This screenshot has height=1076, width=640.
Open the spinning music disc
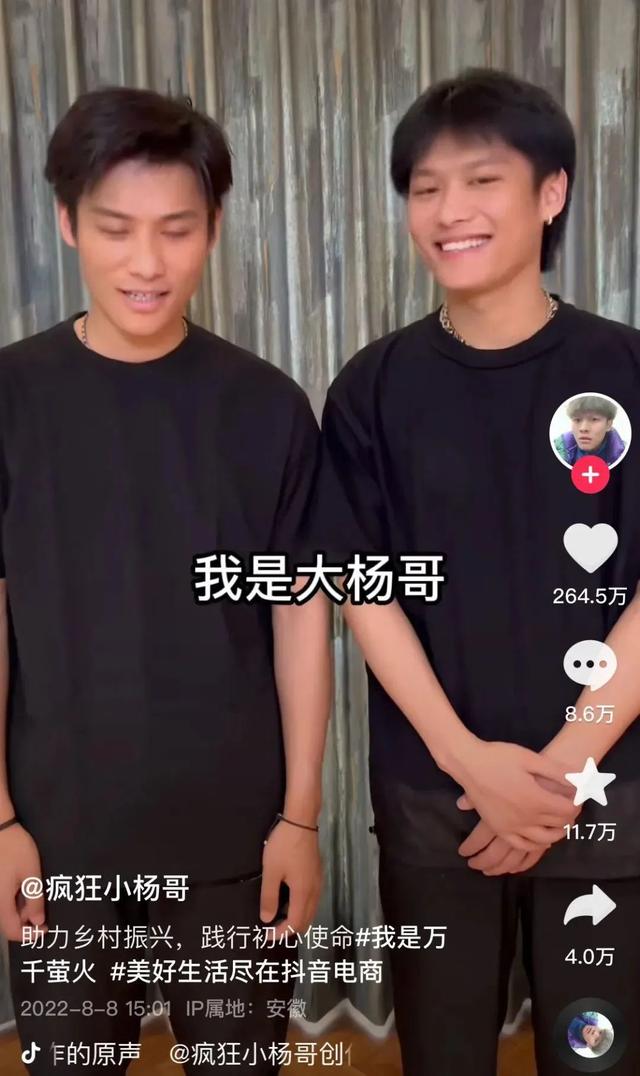click(590, 1034)
